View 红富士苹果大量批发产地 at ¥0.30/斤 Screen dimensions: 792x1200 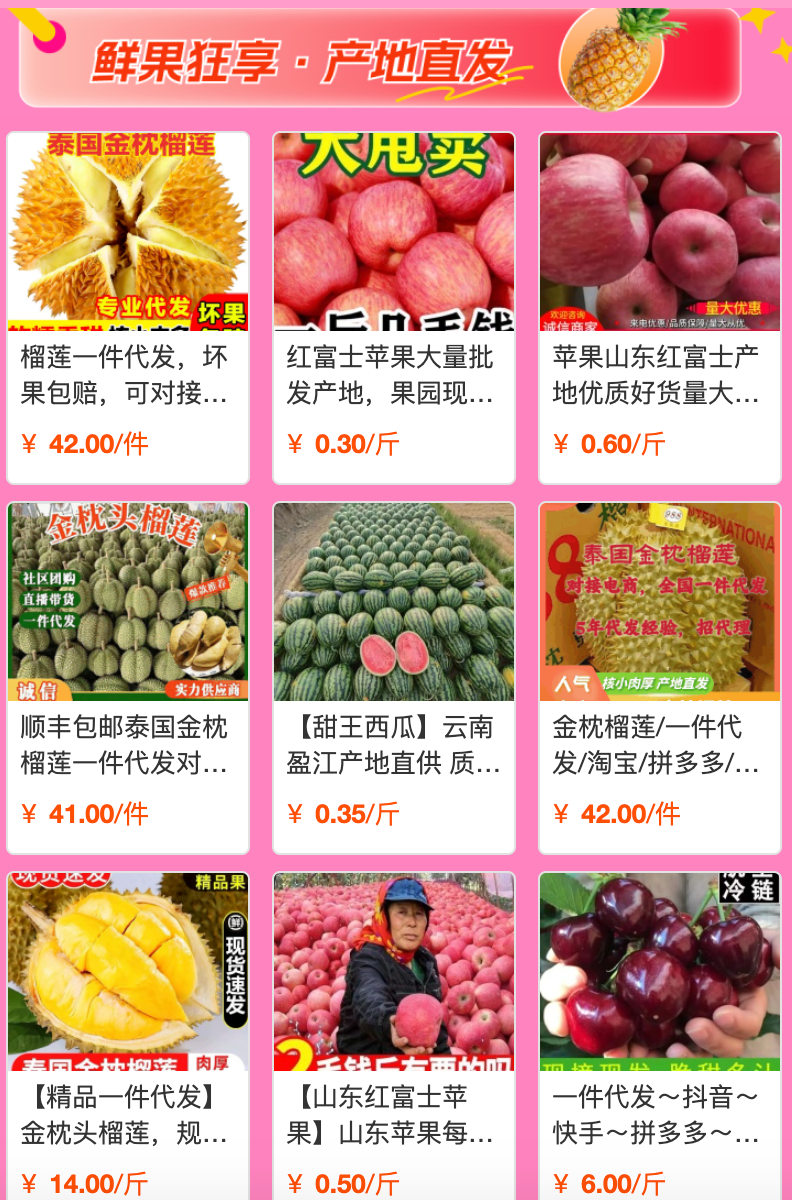coord(394,307)
